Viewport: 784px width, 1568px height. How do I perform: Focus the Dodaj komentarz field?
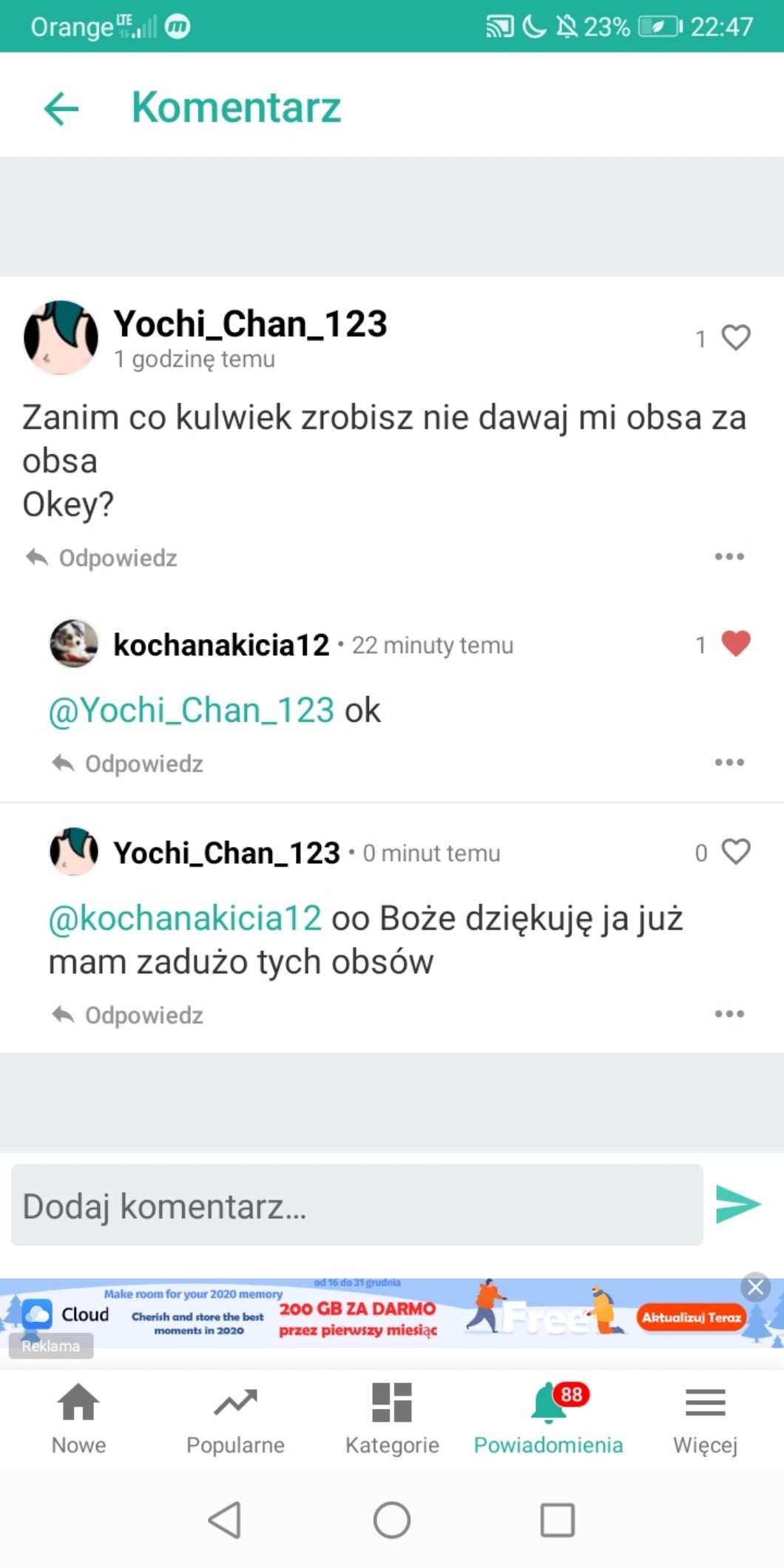[356, 1206]
